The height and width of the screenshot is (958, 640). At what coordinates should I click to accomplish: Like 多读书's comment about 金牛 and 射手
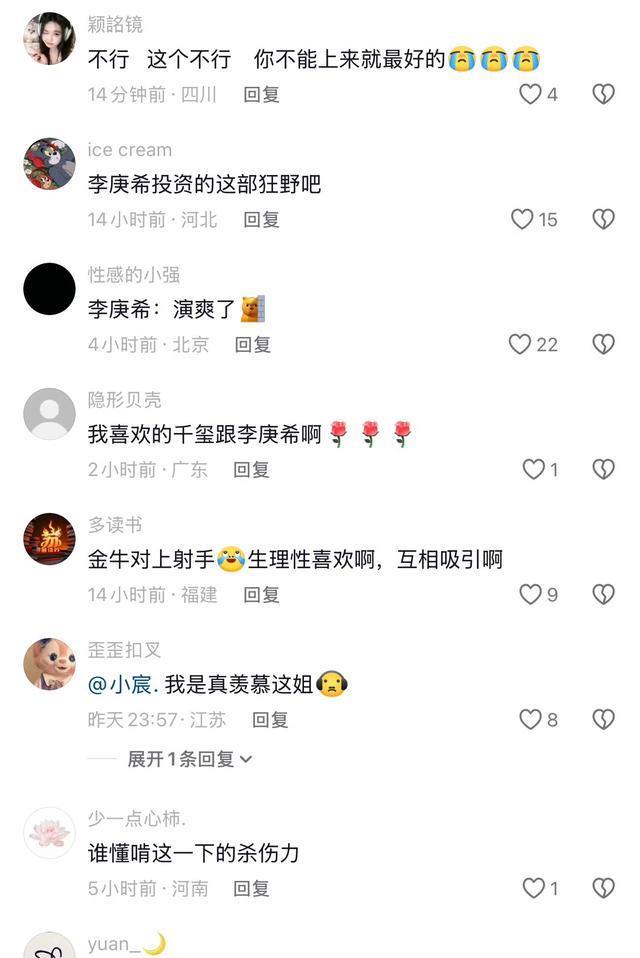click(530, 594)
